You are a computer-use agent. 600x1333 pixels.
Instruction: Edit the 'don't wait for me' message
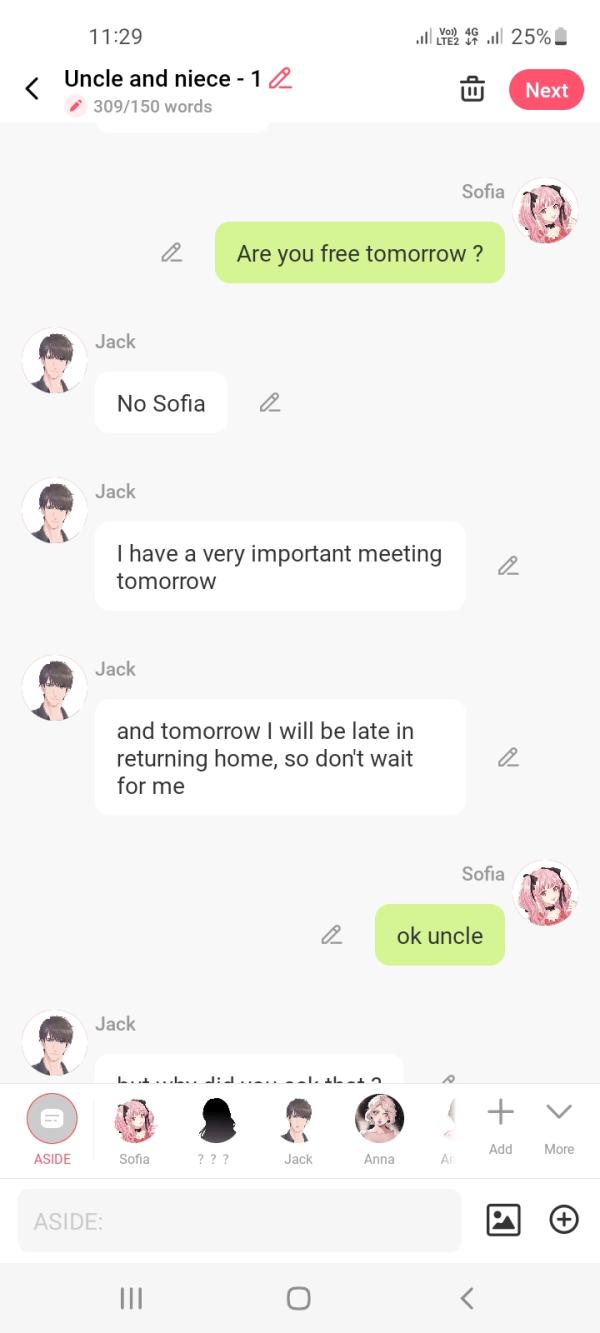click(508, 757)
